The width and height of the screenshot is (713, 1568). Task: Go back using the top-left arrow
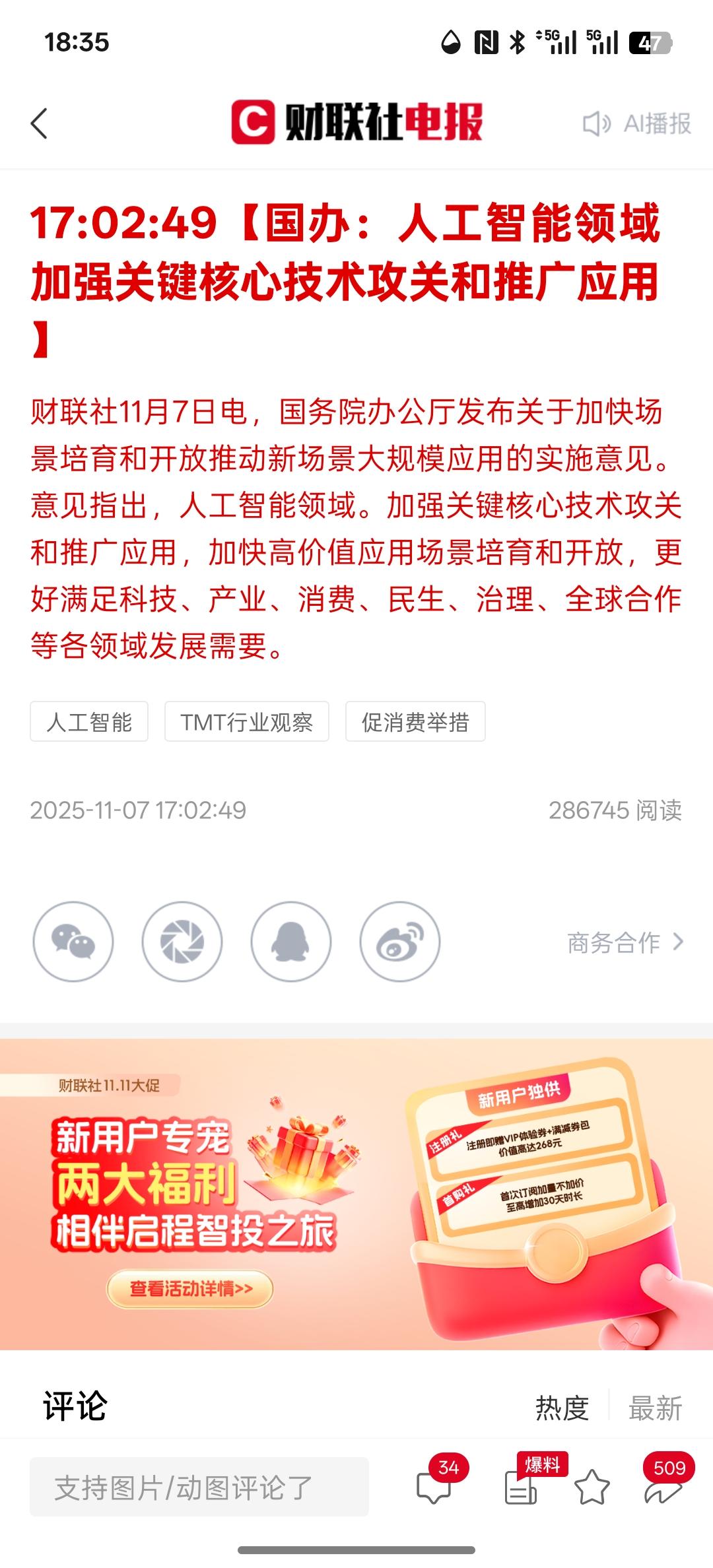(40, 123)
